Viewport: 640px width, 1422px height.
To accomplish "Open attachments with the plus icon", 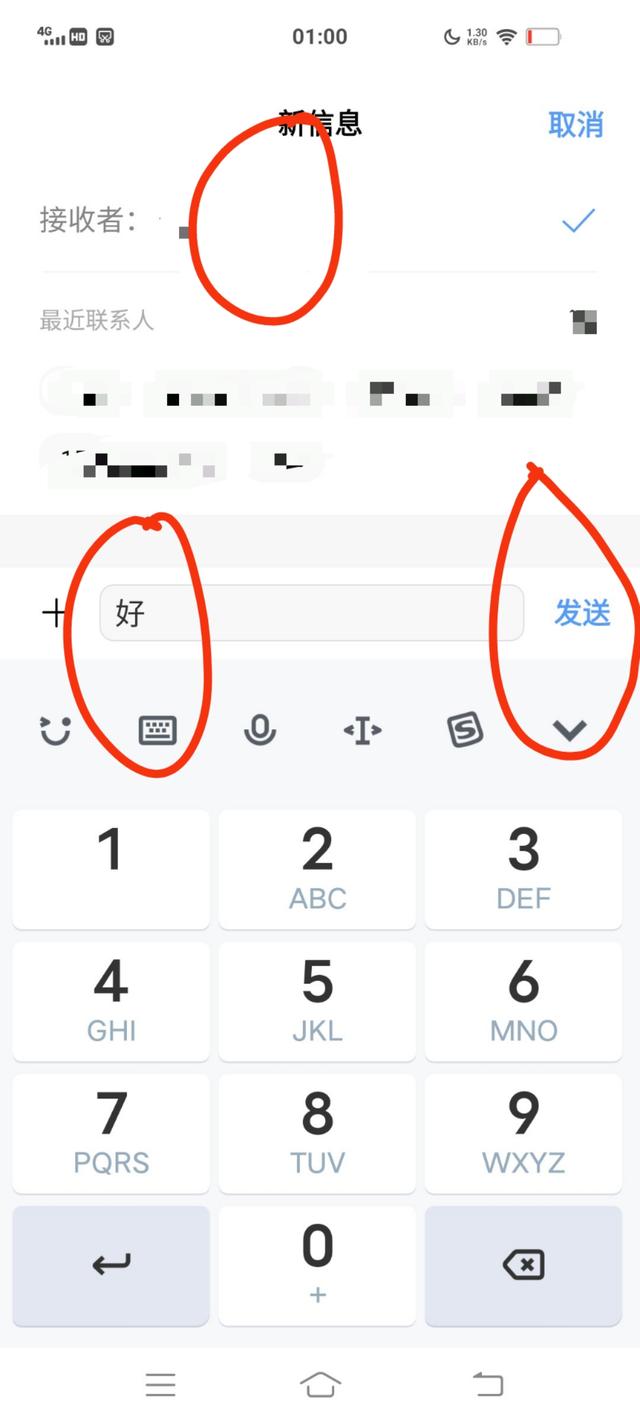I will (x=54, y=613).
